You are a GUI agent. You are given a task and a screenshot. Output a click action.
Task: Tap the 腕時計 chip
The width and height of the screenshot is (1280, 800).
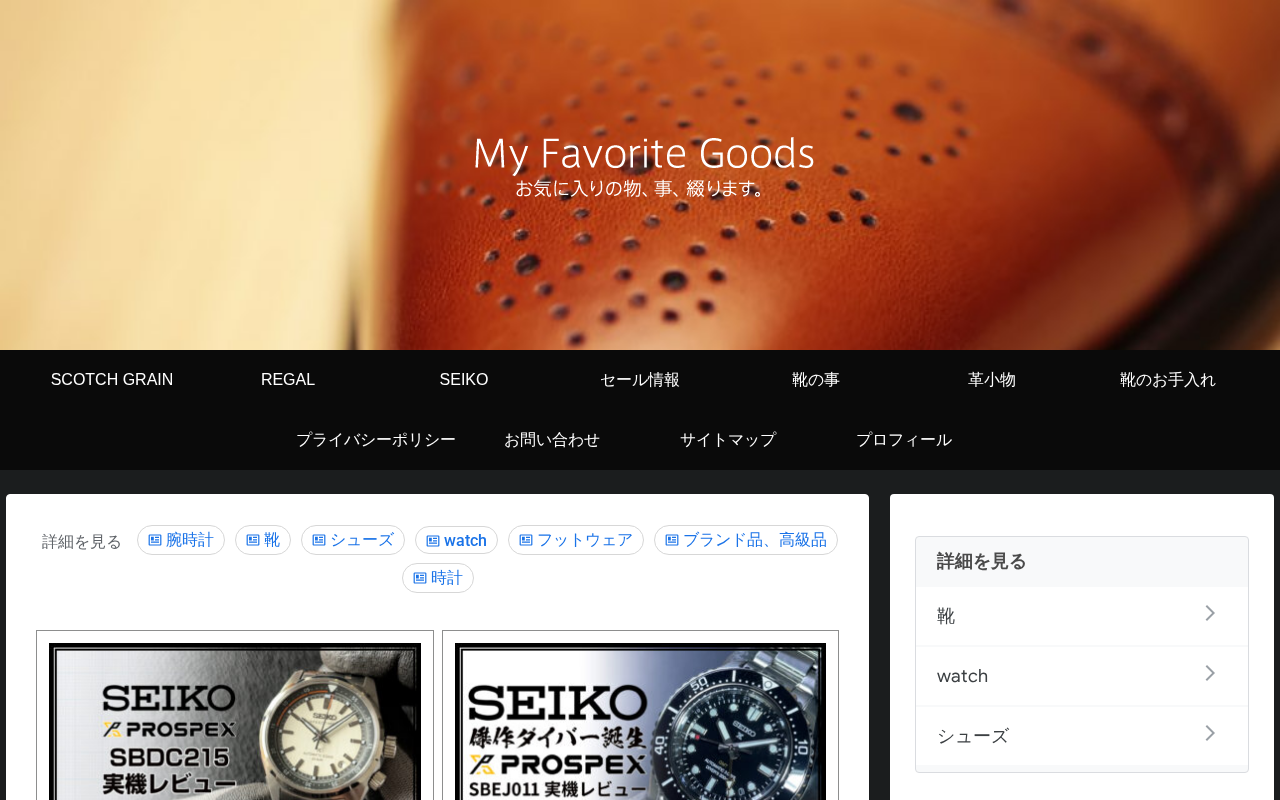click(x=181, y=540)
